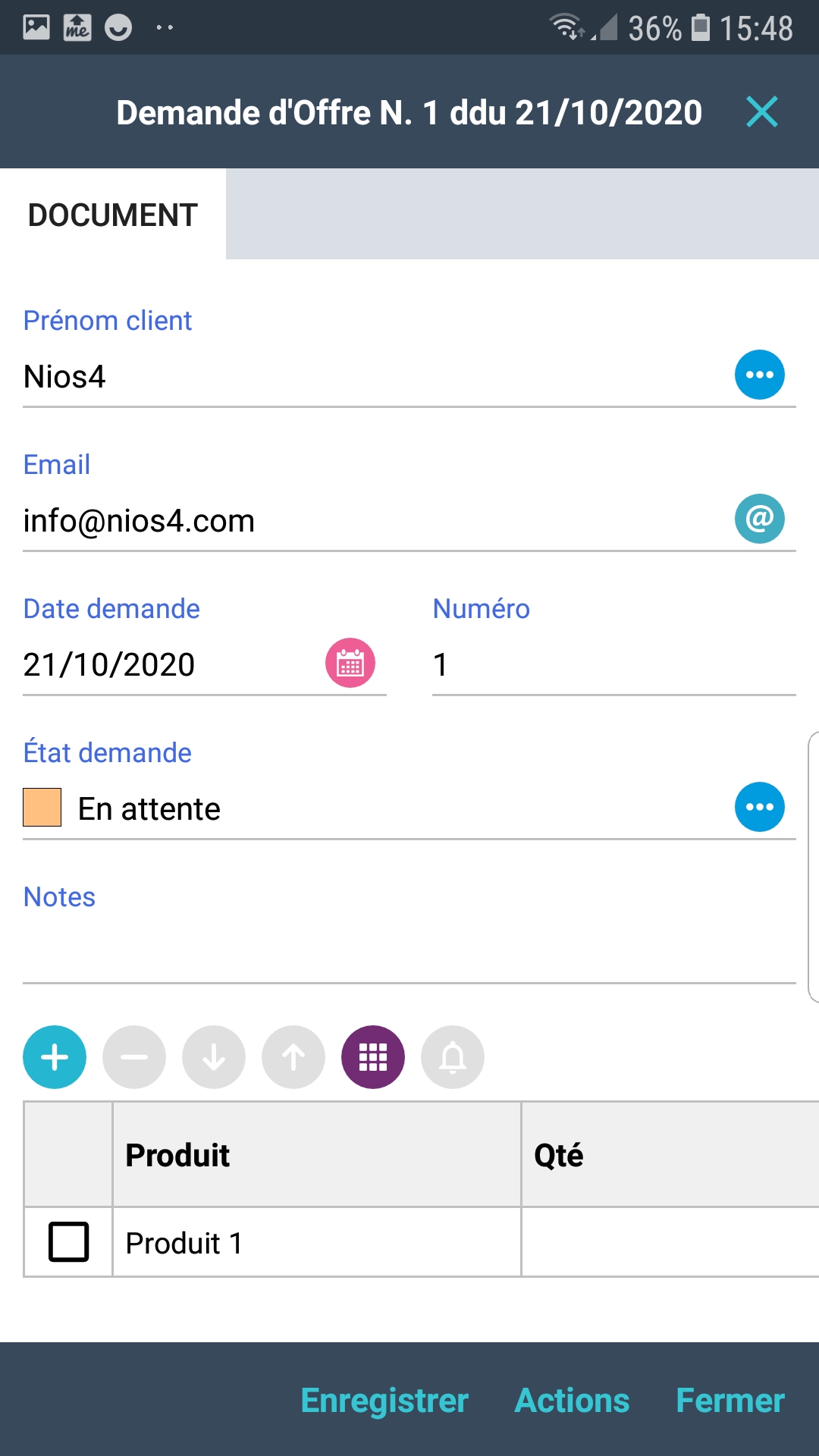Viewport: 819px width, 1456px height.
Task: Select the DOCUMENT tab
Action: (x=113, y=215)
